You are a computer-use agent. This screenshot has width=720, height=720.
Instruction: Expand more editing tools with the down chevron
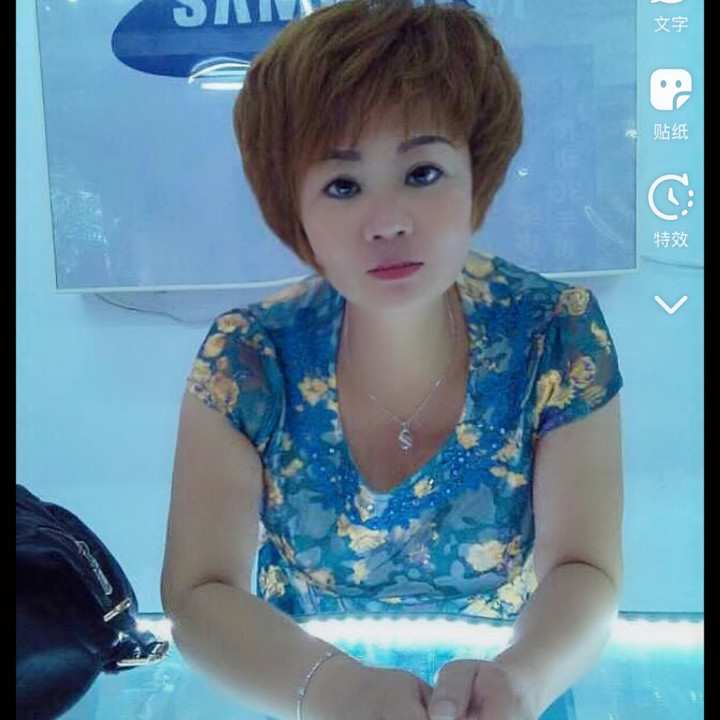pyautogui.click(x=670, y=304)
